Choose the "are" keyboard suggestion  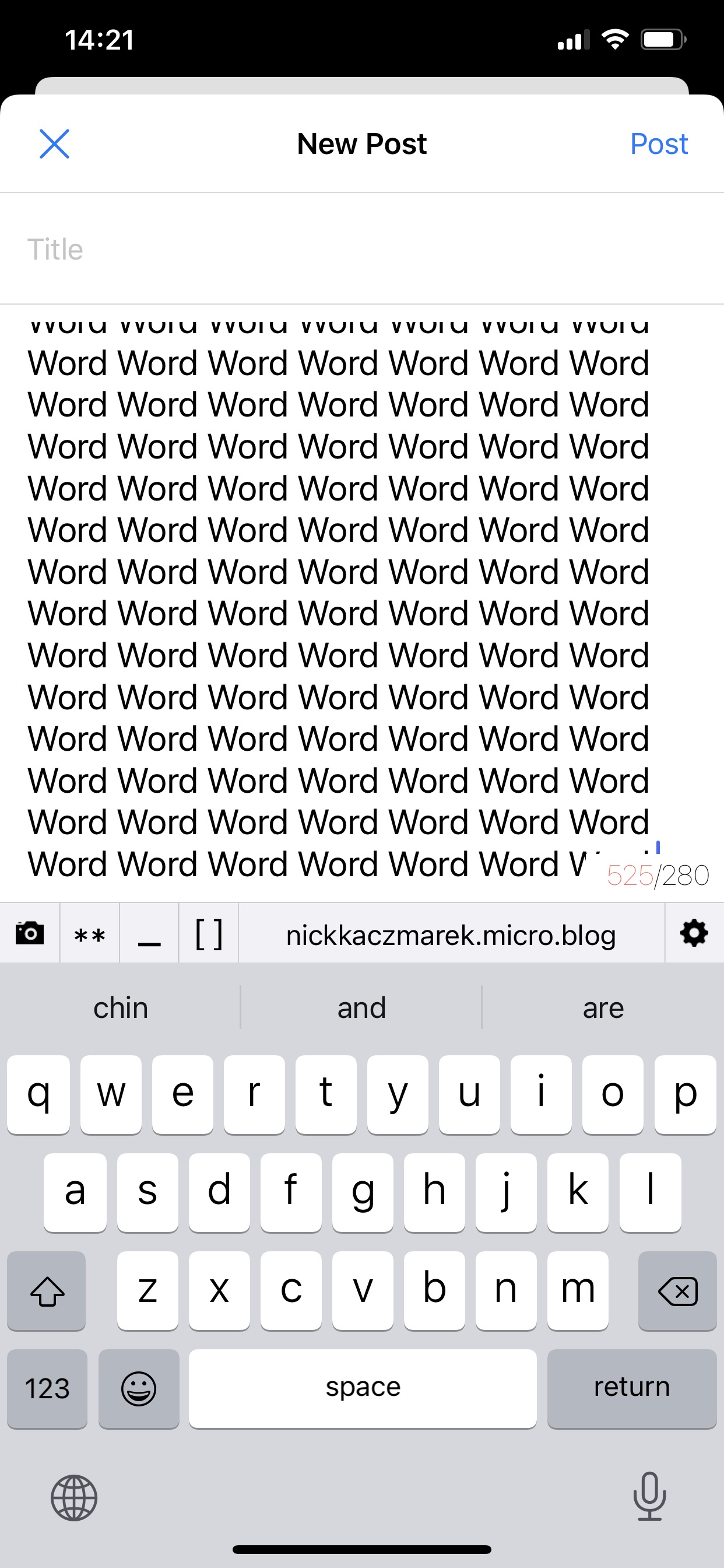(x=603, y=1007)
